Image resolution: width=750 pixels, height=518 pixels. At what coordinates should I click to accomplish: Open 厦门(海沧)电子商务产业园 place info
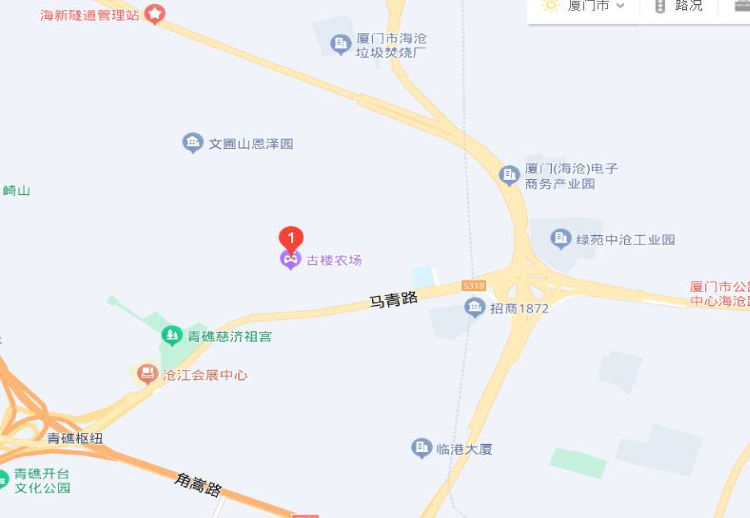[510, 175]
